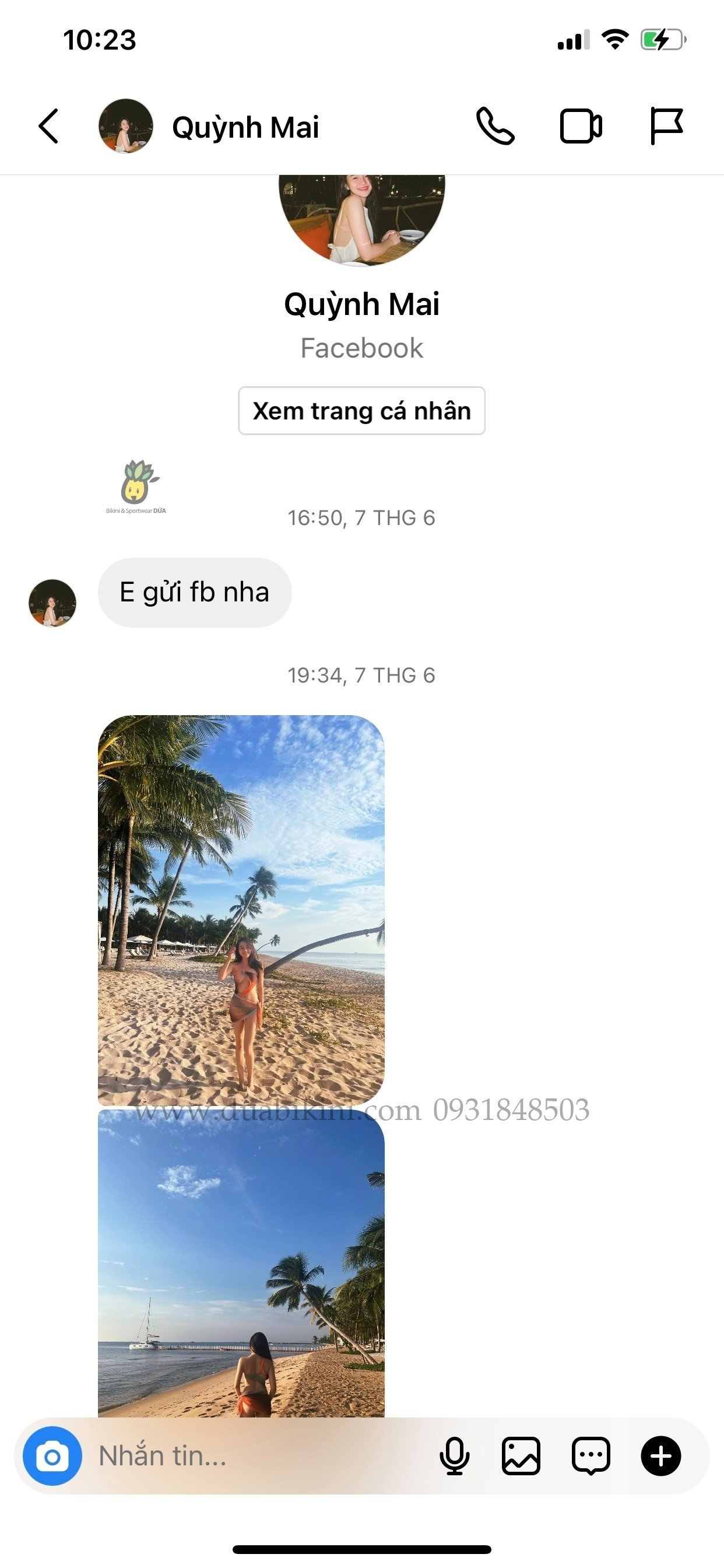The width and height of the screenshot is (724, 1568).
Task: Open the first beach photo with palm trees
Action: pos(241,909)
